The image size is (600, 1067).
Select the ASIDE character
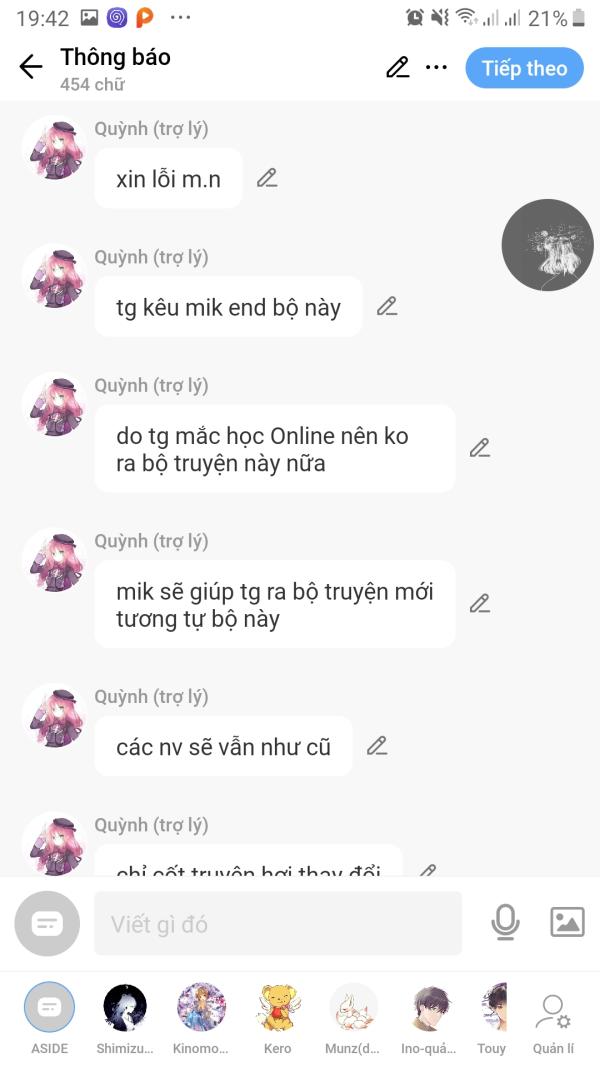pos(49,1008)
